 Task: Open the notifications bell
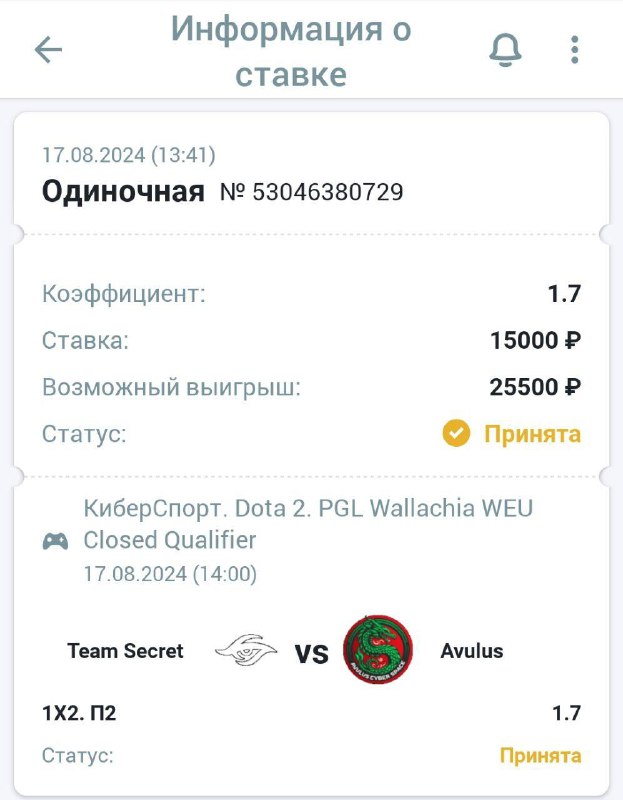pos(506,50)
